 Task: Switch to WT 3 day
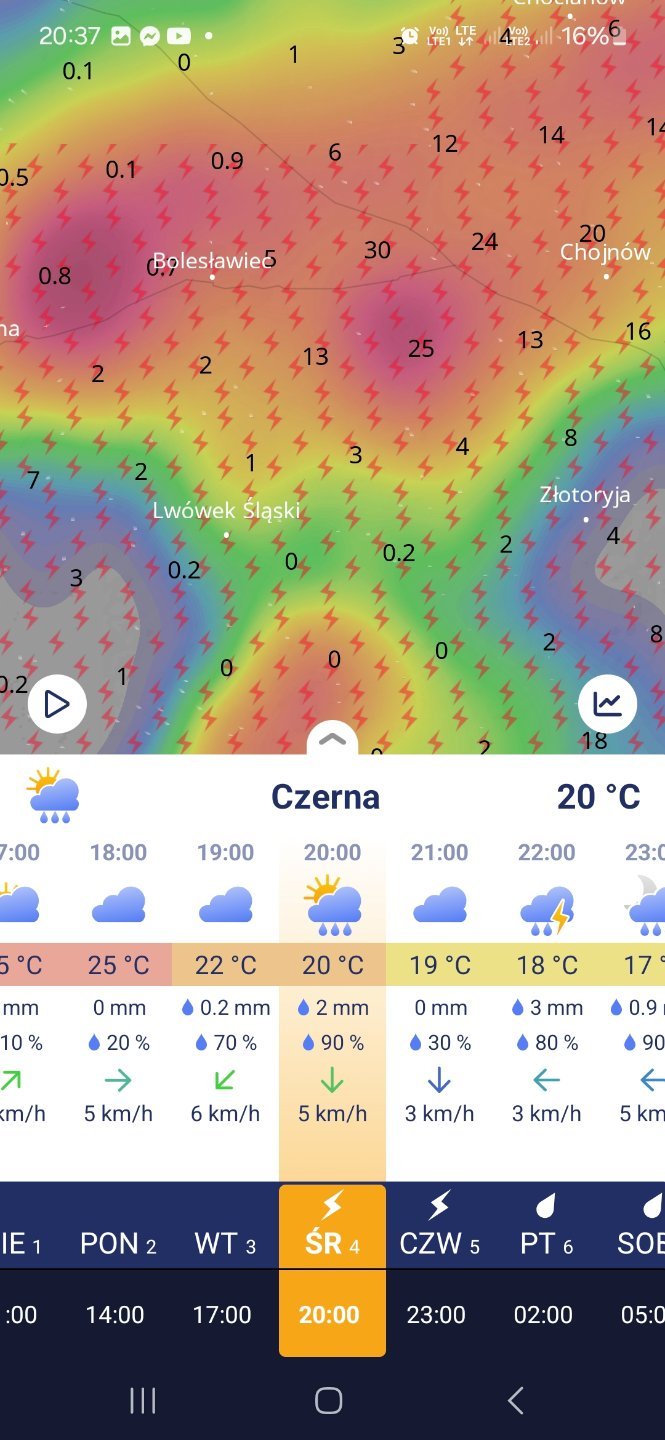pyautogui.click(x=225, y=1243)
